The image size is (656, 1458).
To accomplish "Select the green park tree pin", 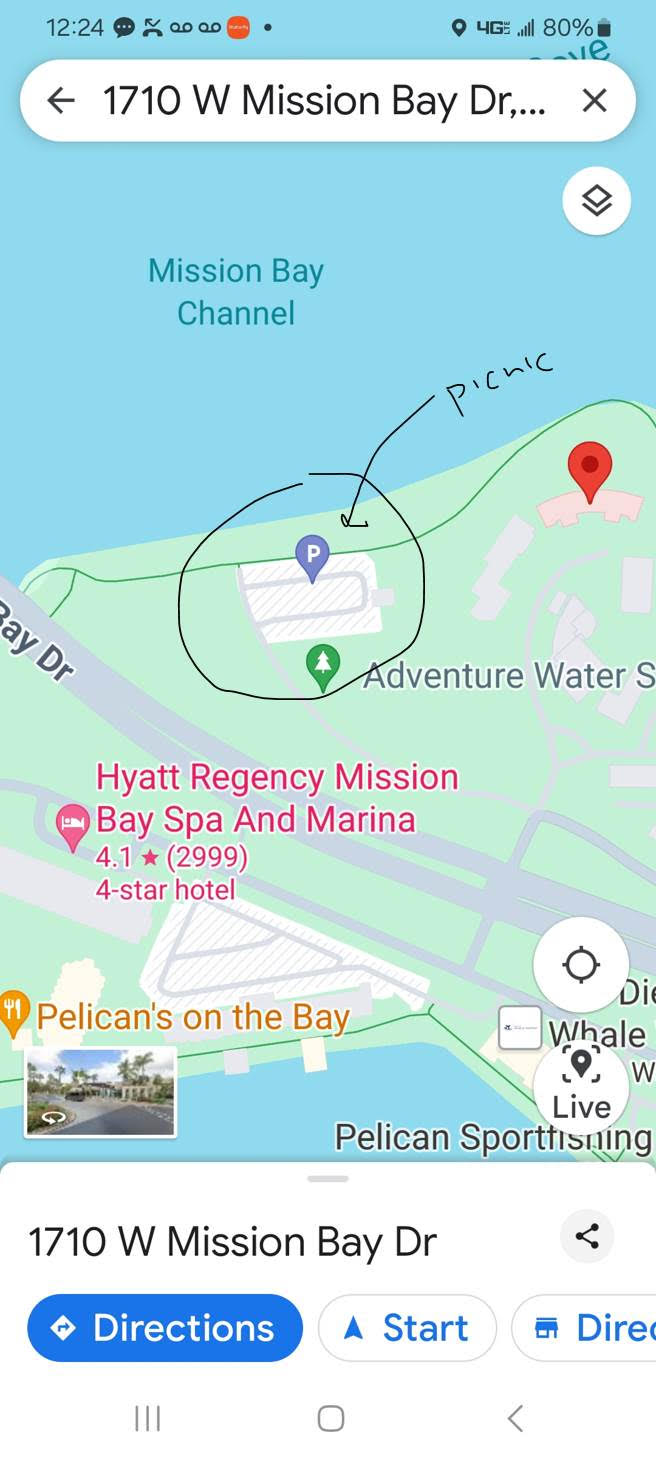I will click(x=322, y=665).
